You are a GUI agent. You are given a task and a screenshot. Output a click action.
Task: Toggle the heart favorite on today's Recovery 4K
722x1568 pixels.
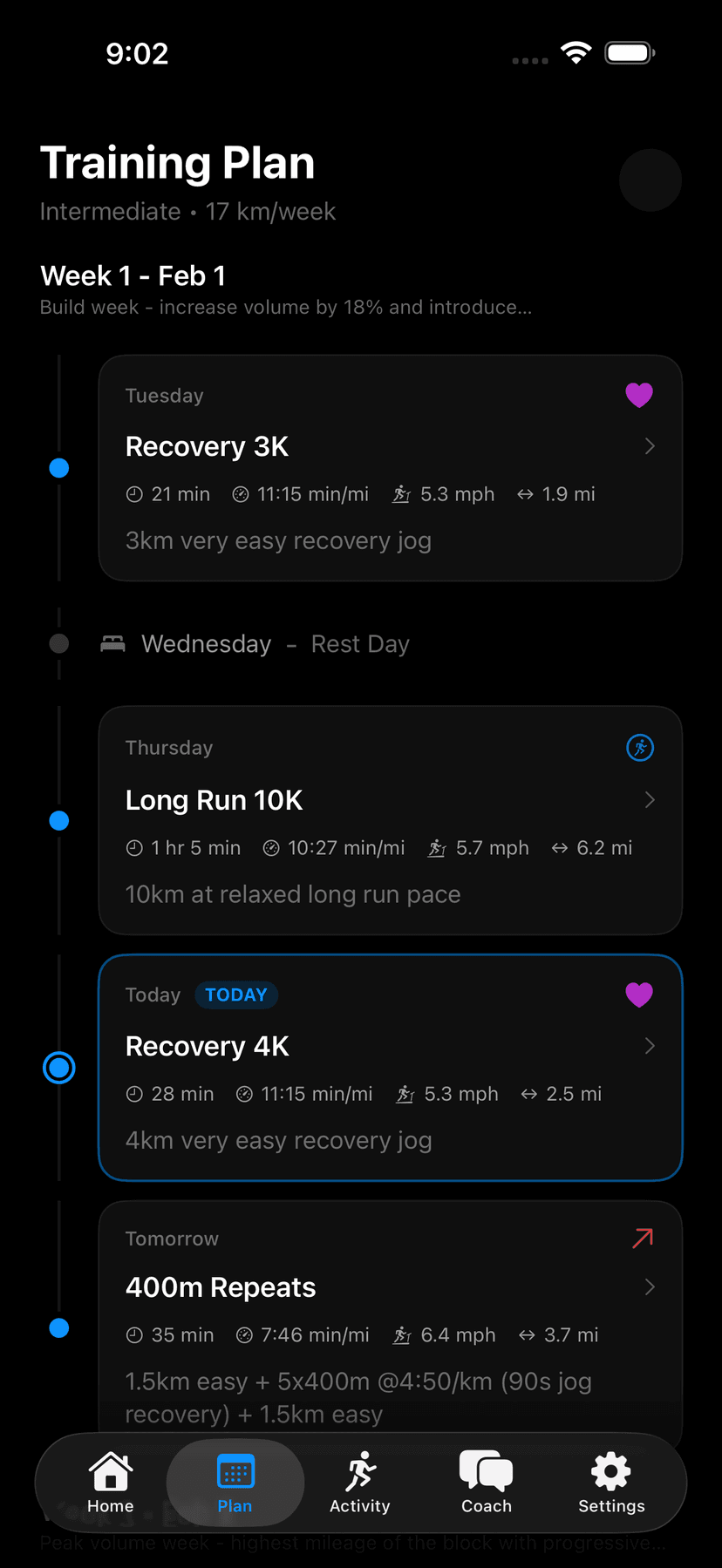click(639, 994)
